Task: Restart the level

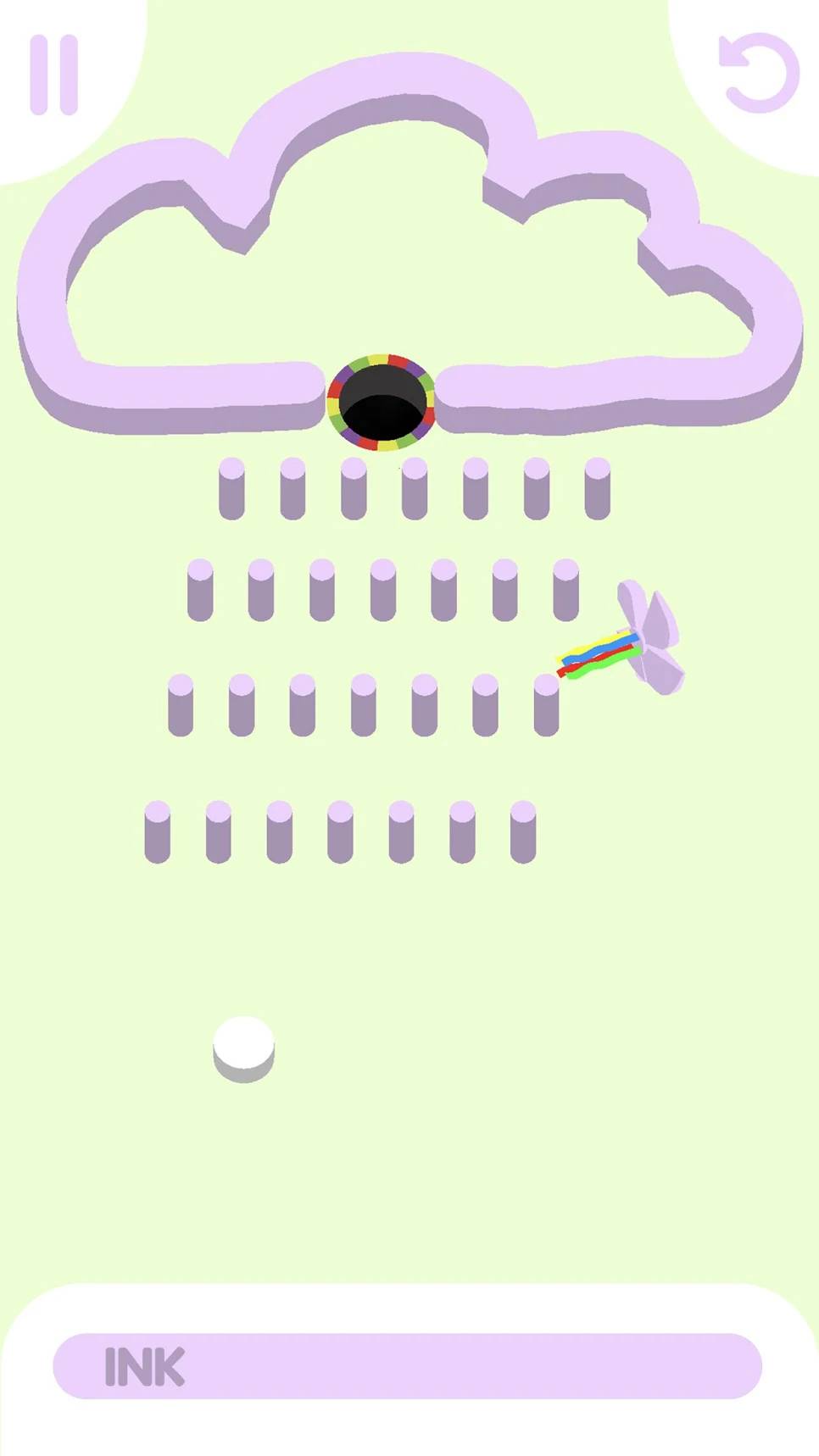Action: (759, 73)
